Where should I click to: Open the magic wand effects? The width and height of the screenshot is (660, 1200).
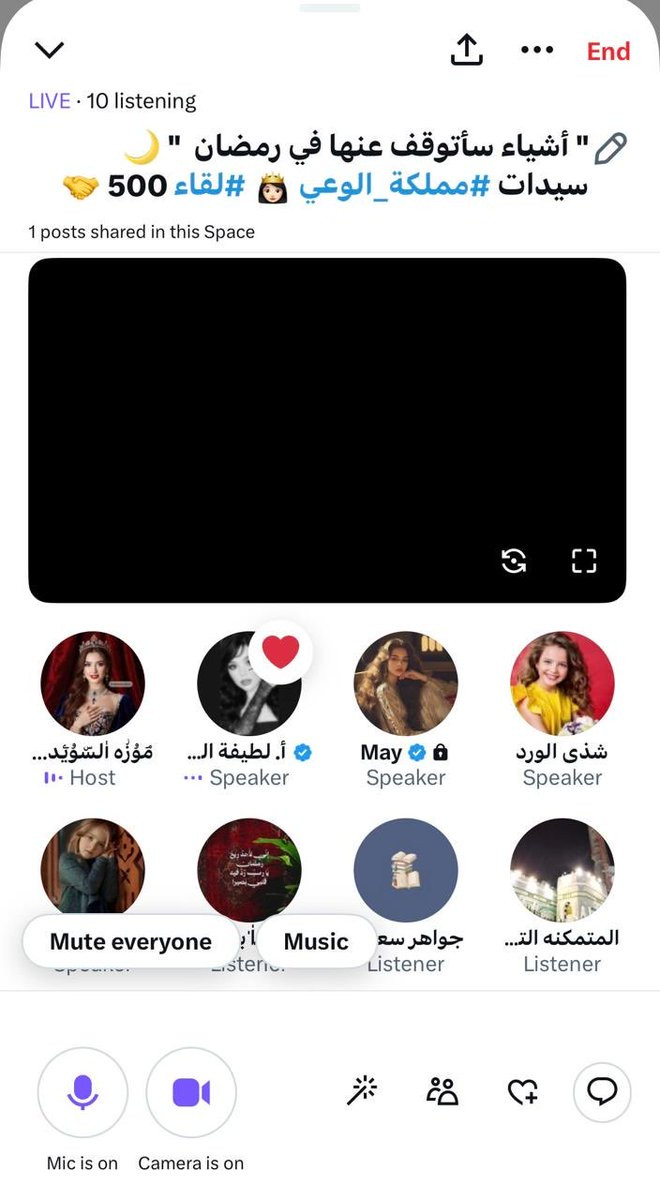(x=361, y=1092)
